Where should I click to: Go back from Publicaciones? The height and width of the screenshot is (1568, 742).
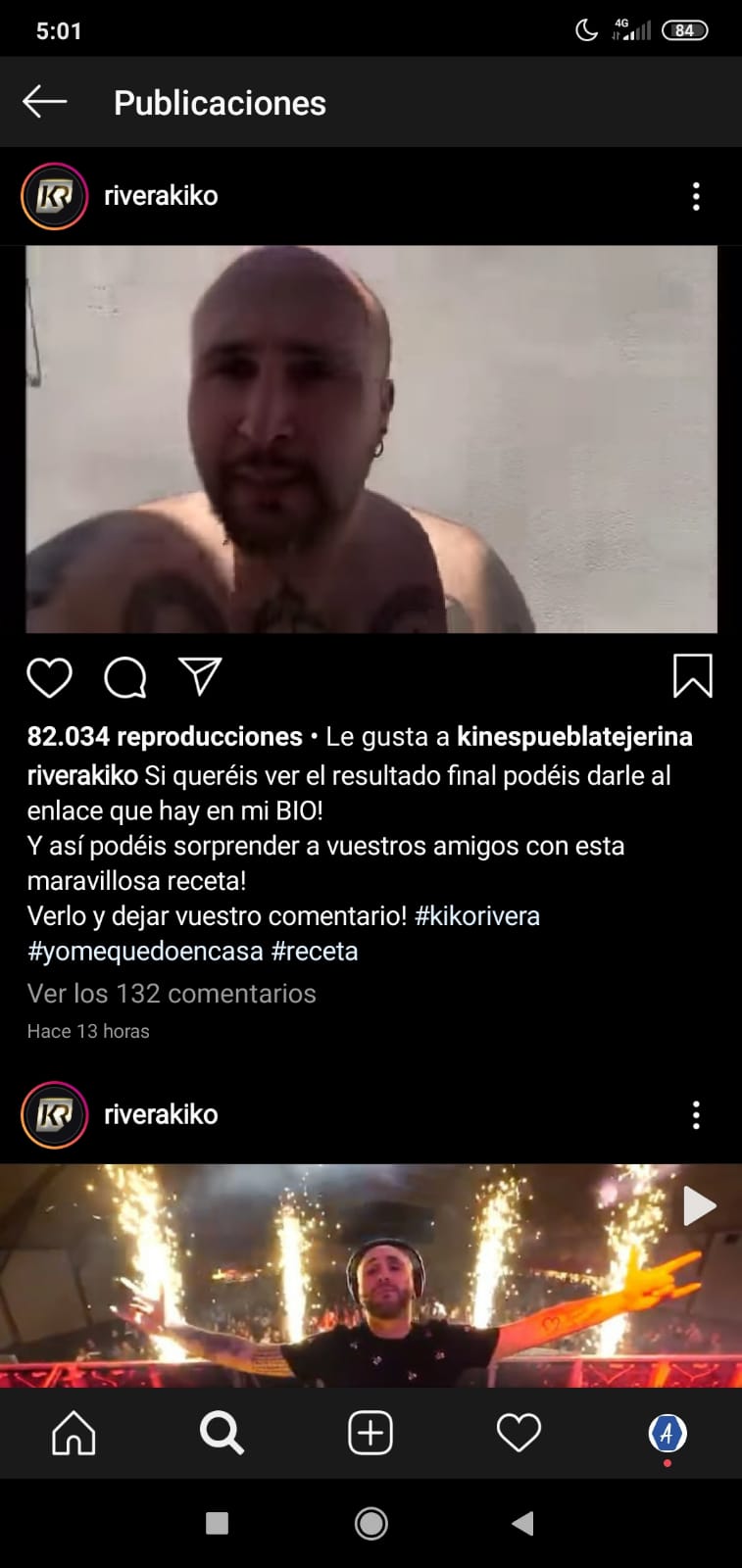(44, 101)
